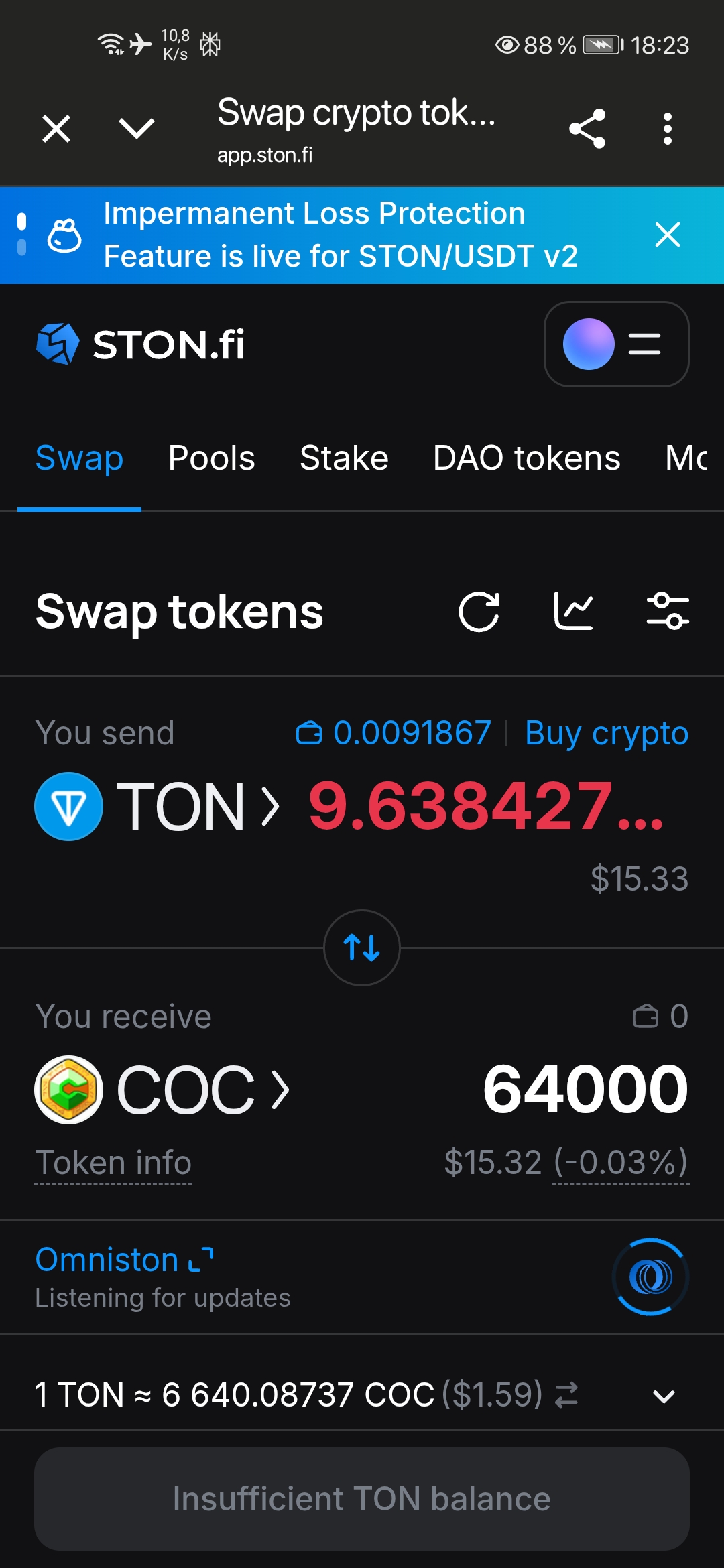Change the COC receive token
Image resolution: width=724 pixels, height=1568 pixels.
coord(163,1090)
